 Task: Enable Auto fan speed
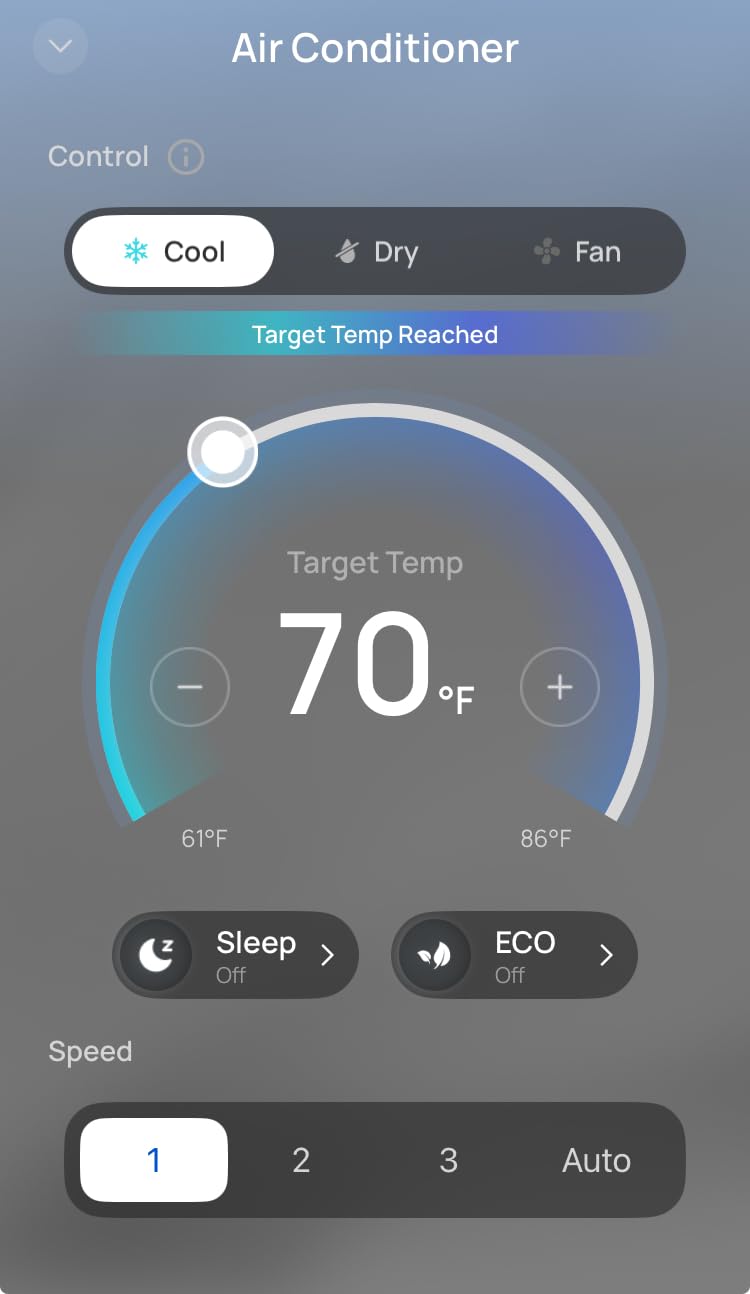point(596,1160)
